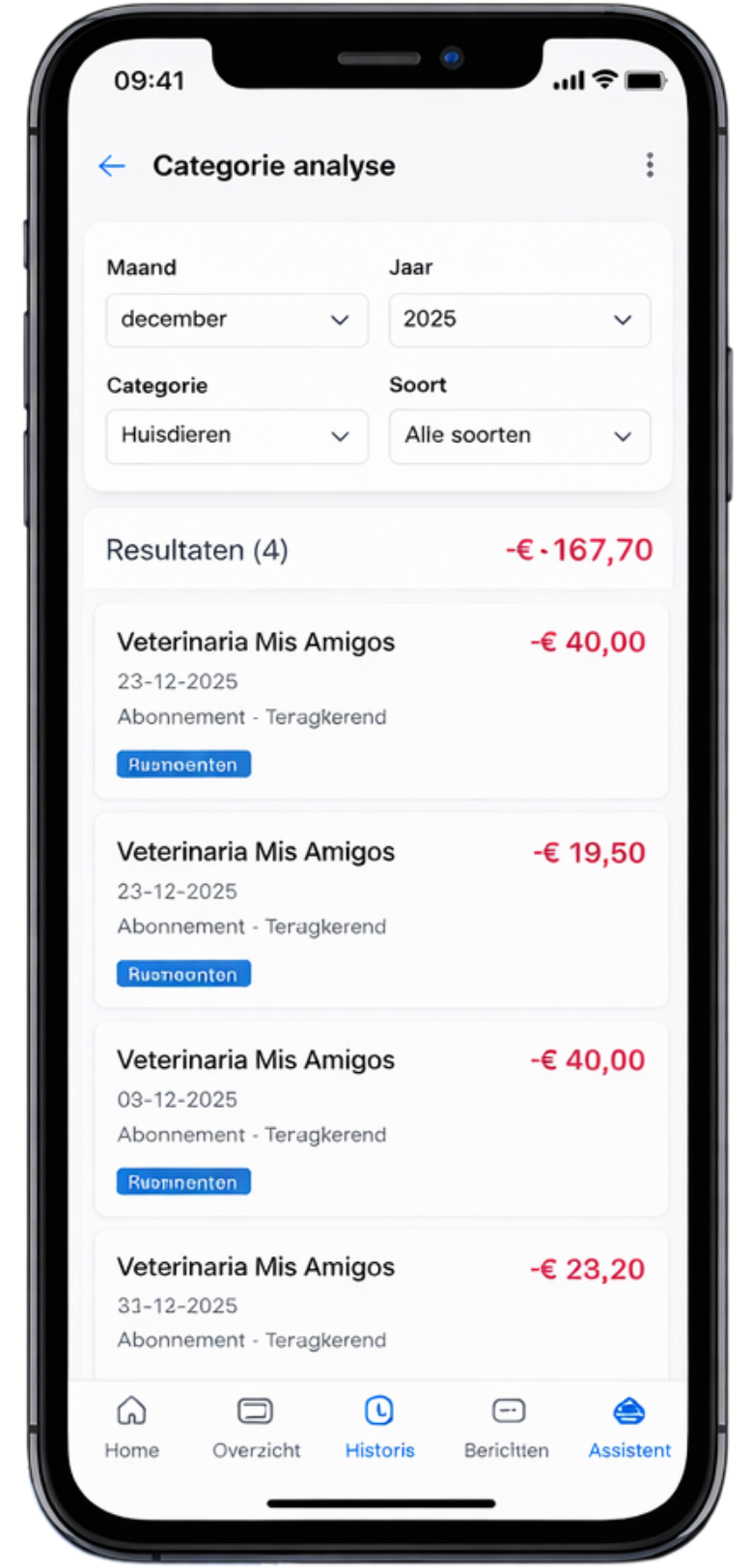Switch to the Assistent tab
Image resolution: width=754 pixels, height=1568 pixels.
[629, 1428]
